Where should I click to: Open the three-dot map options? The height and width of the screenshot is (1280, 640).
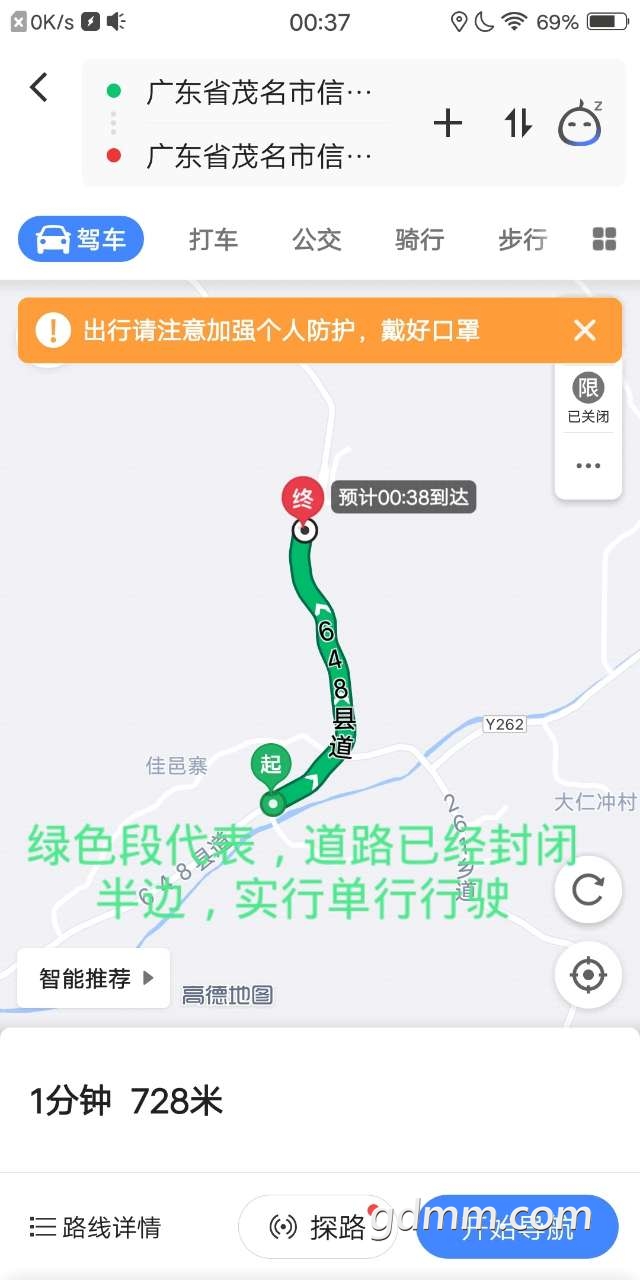(588, 465)
